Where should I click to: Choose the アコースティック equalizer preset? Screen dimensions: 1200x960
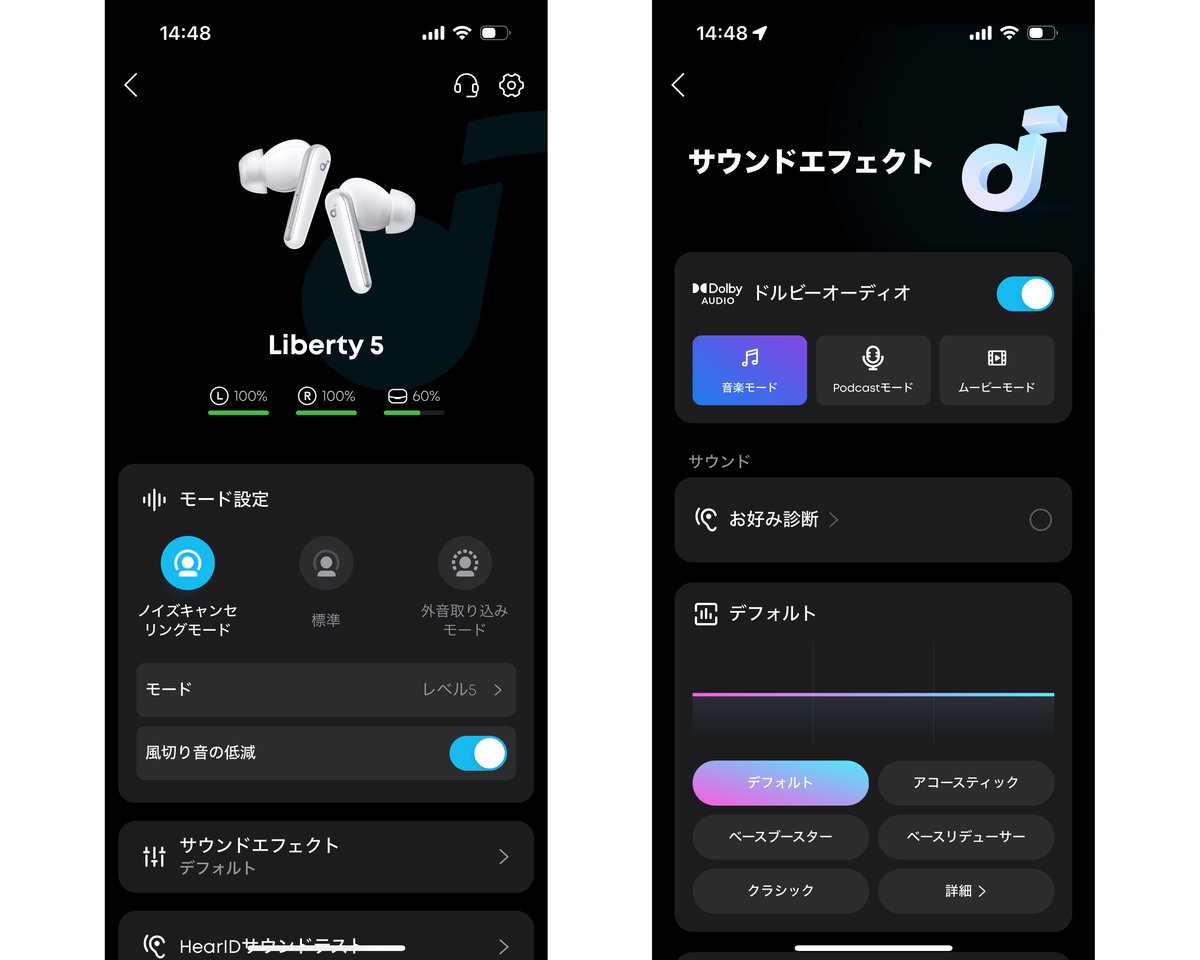965,783
